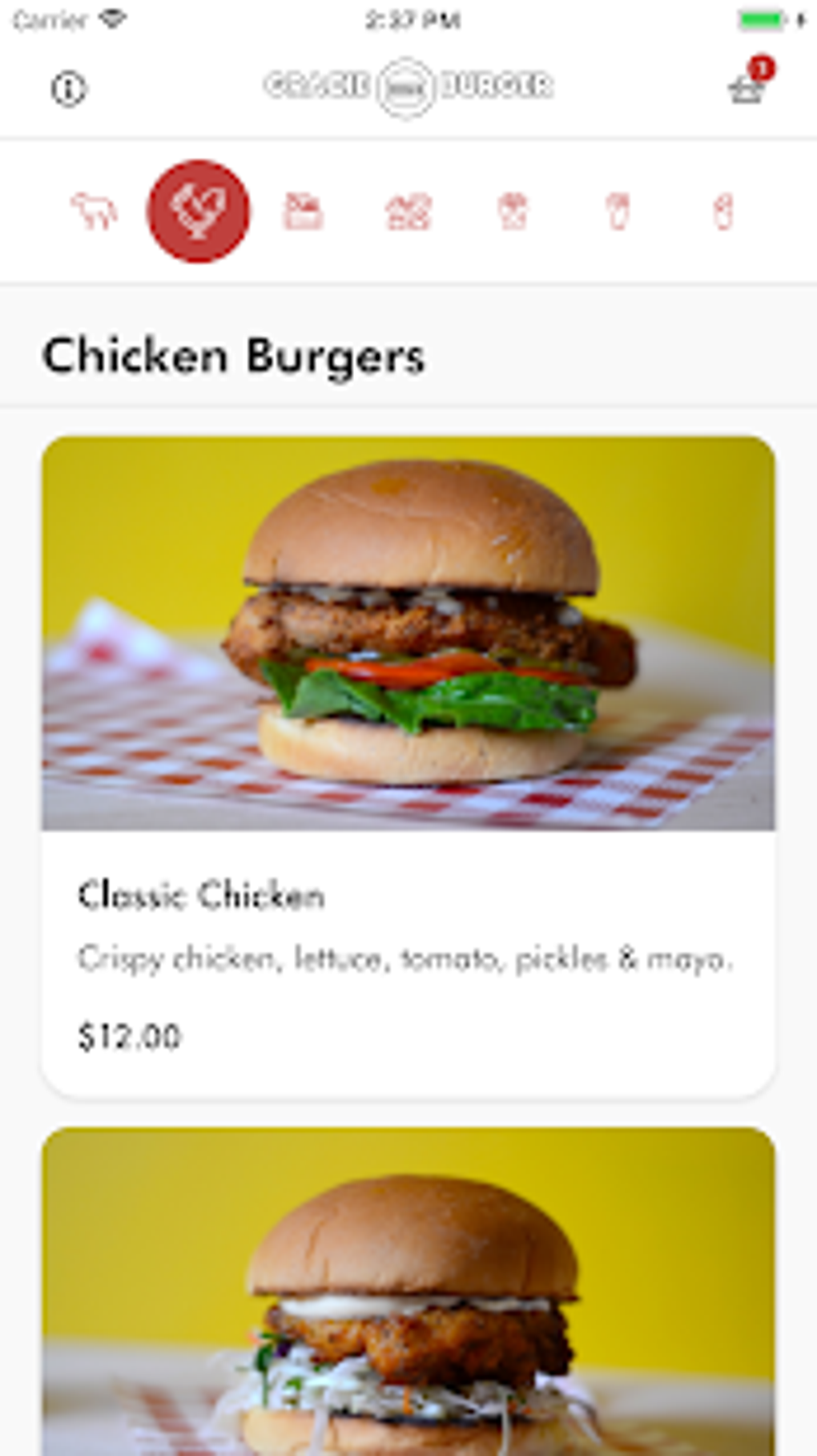
Task: View the coleslaw chicken burger card
Action: 408,1290
